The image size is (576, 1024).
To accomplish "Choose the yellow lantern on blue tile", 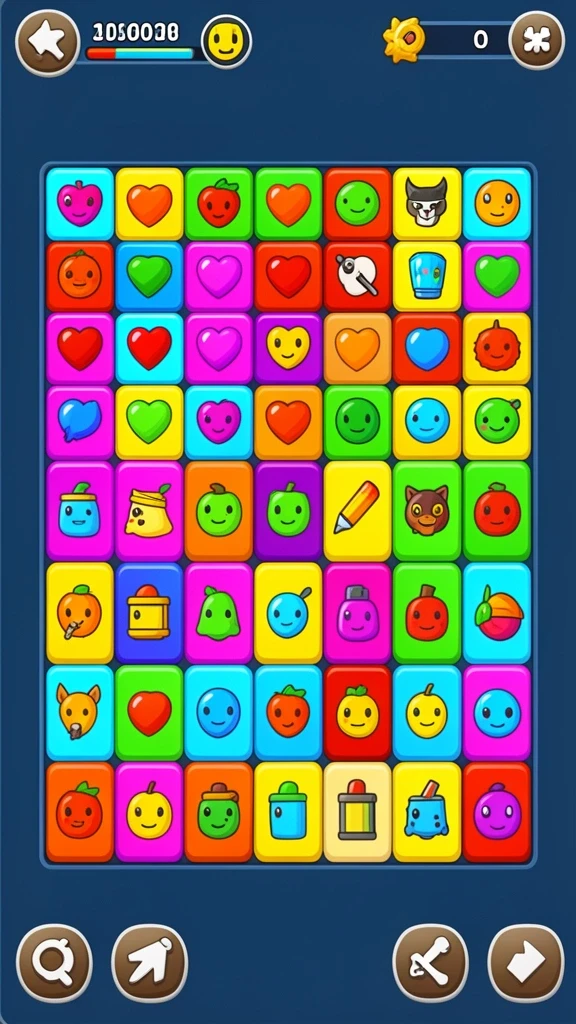I will click(x=149, y=613).
